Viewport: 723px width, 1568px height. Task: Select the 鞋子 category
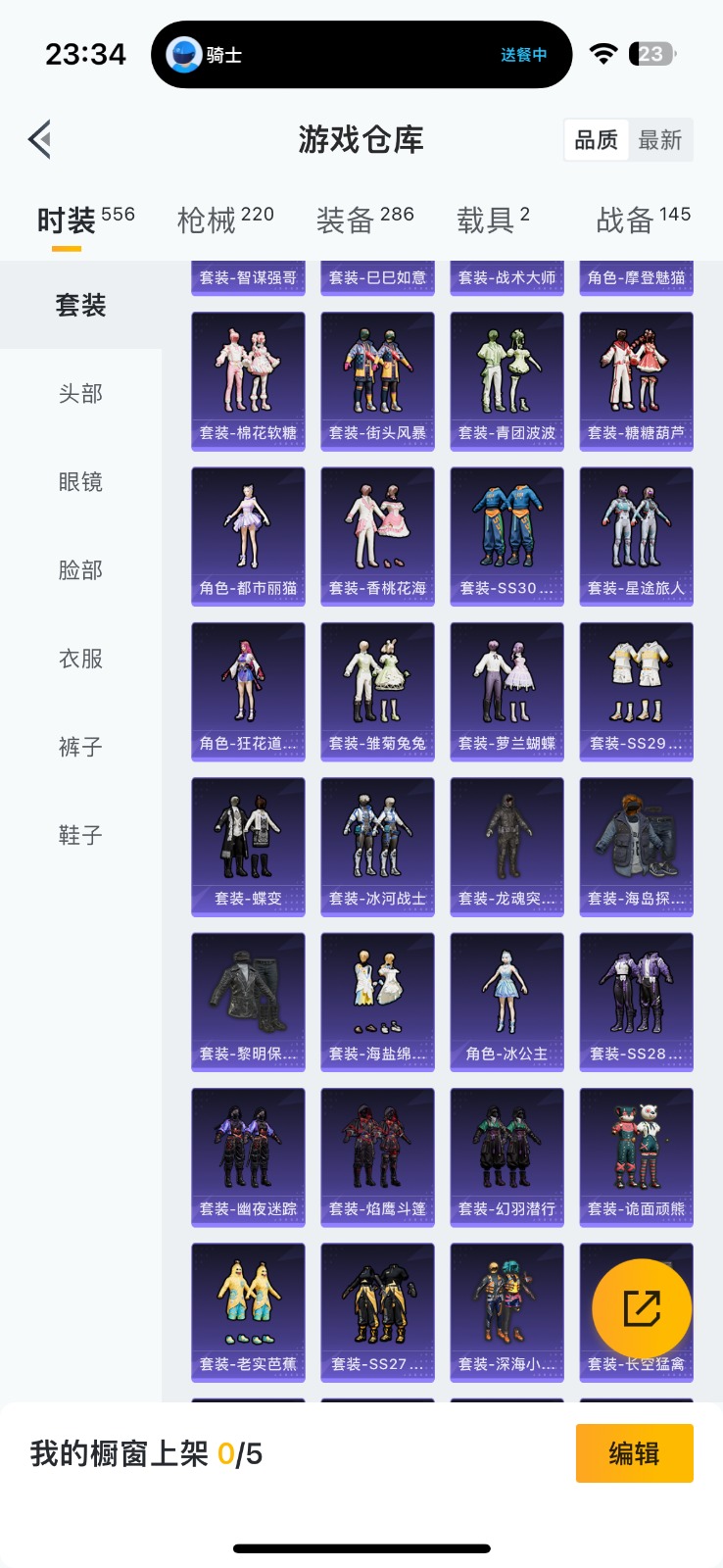coord(80,835)
